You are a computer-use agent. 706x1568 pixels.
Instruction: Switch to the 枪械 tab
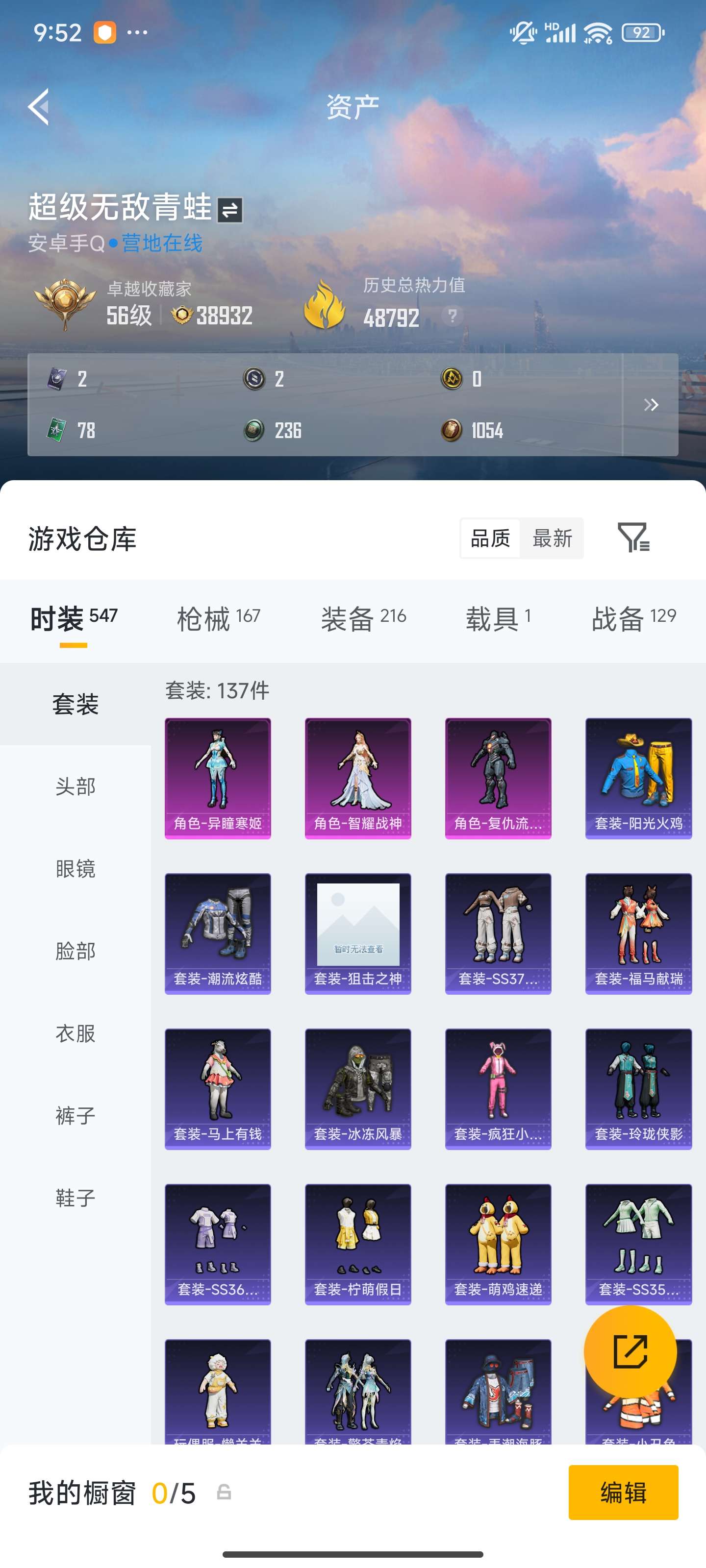point(218,618)
